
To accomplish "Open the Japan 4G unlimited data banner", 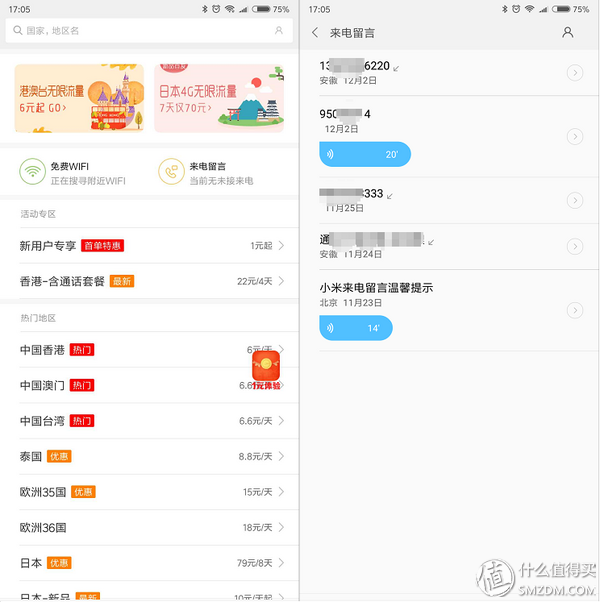I will [x=219, y=99].
